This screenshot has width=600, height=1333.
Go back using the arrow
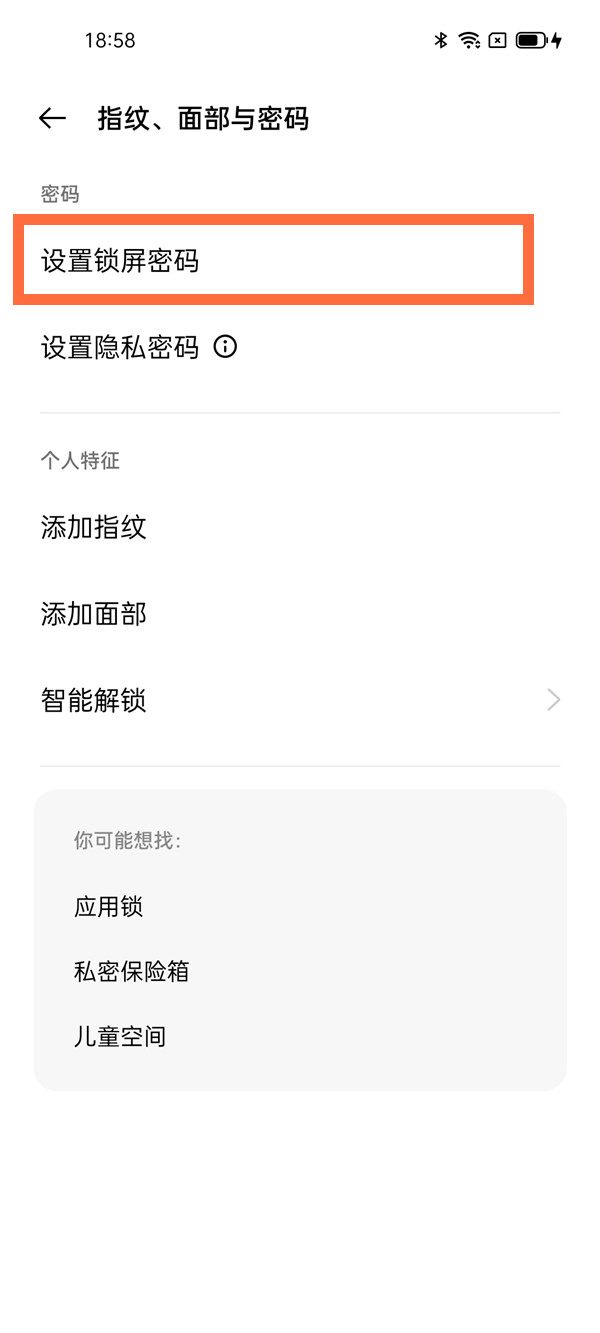pos(52,119)
